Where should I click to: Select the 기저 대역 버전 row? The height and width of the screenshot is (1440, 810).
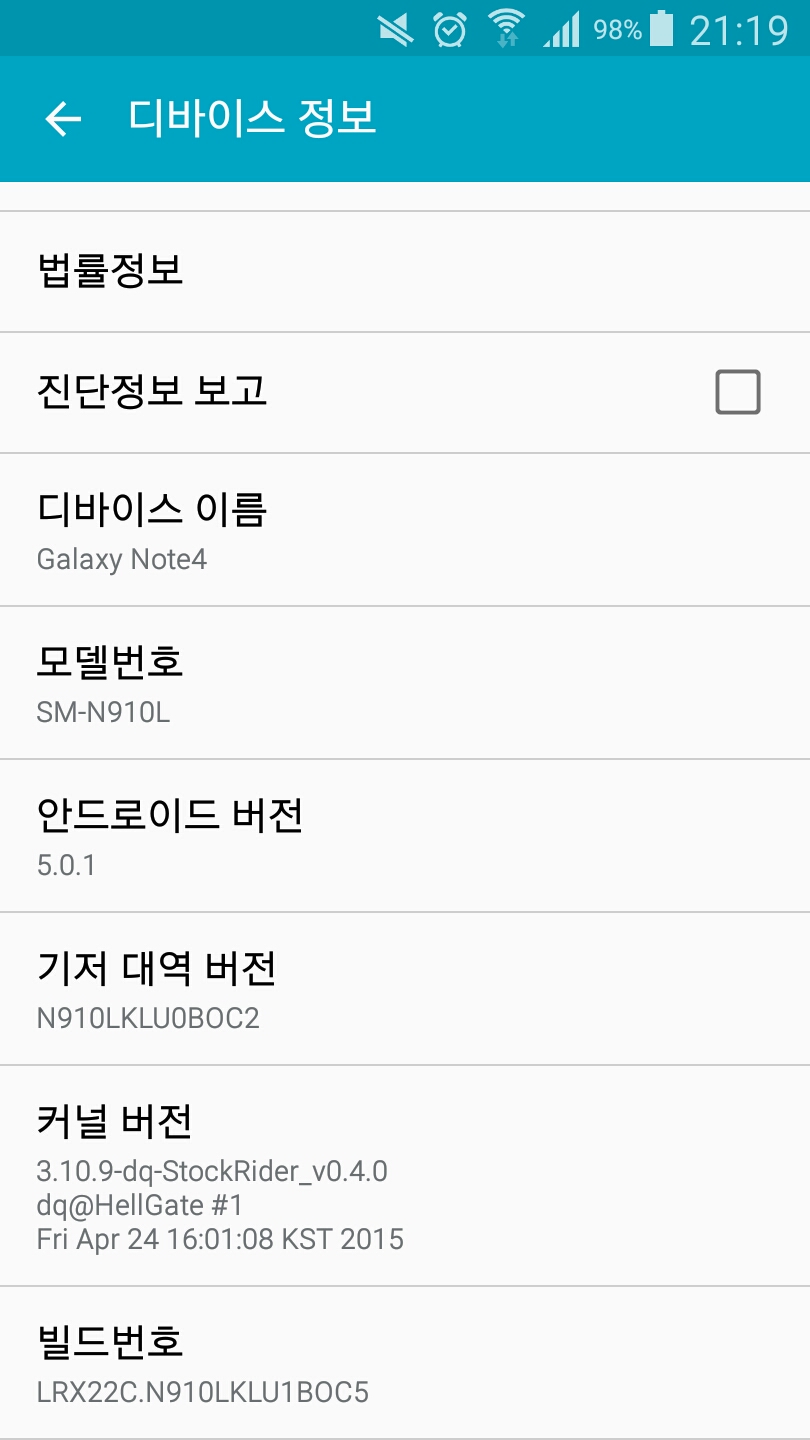(x=405, y=989)
